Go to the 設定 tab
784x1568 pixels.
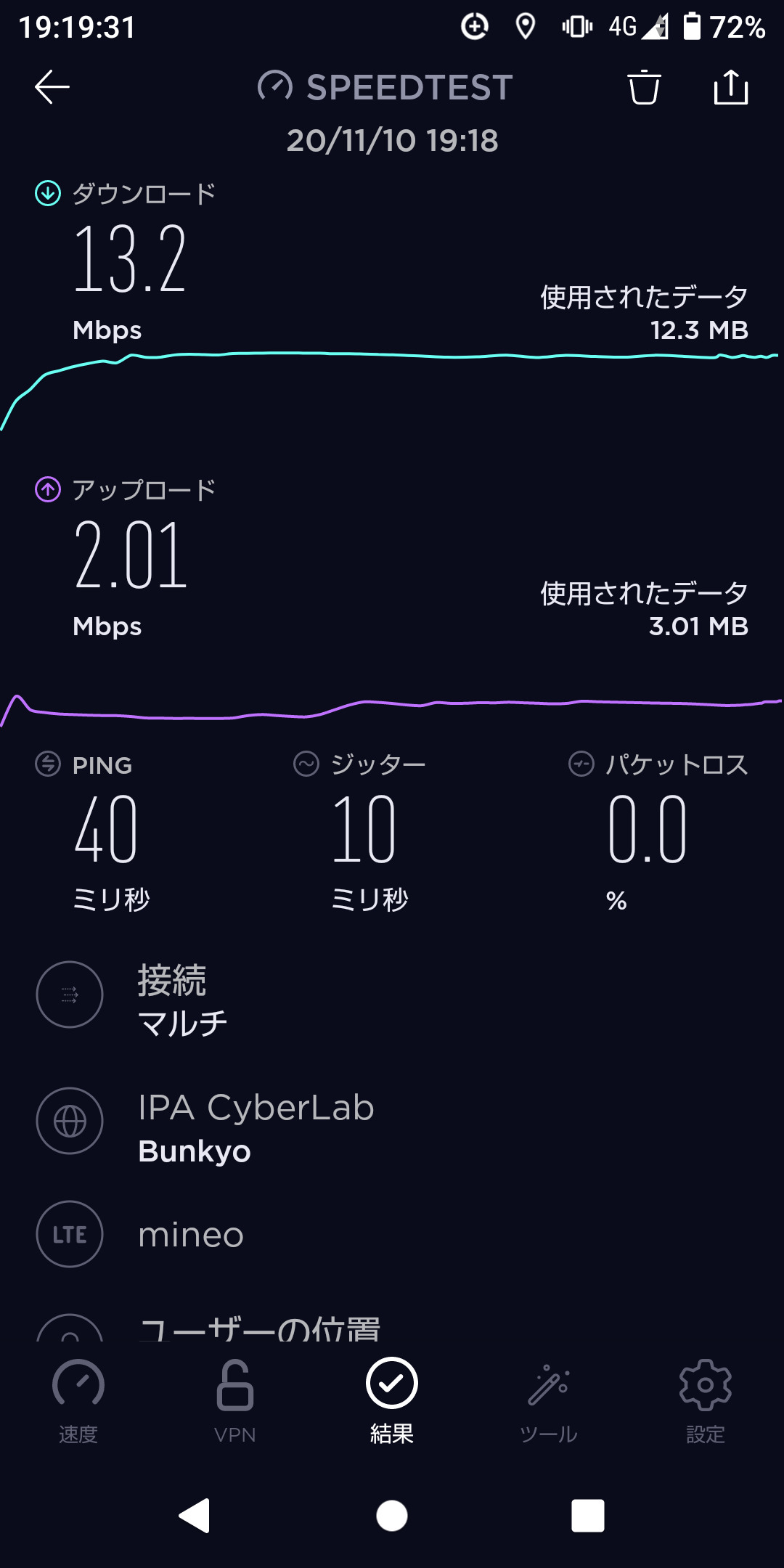[x=706, y=1402]
